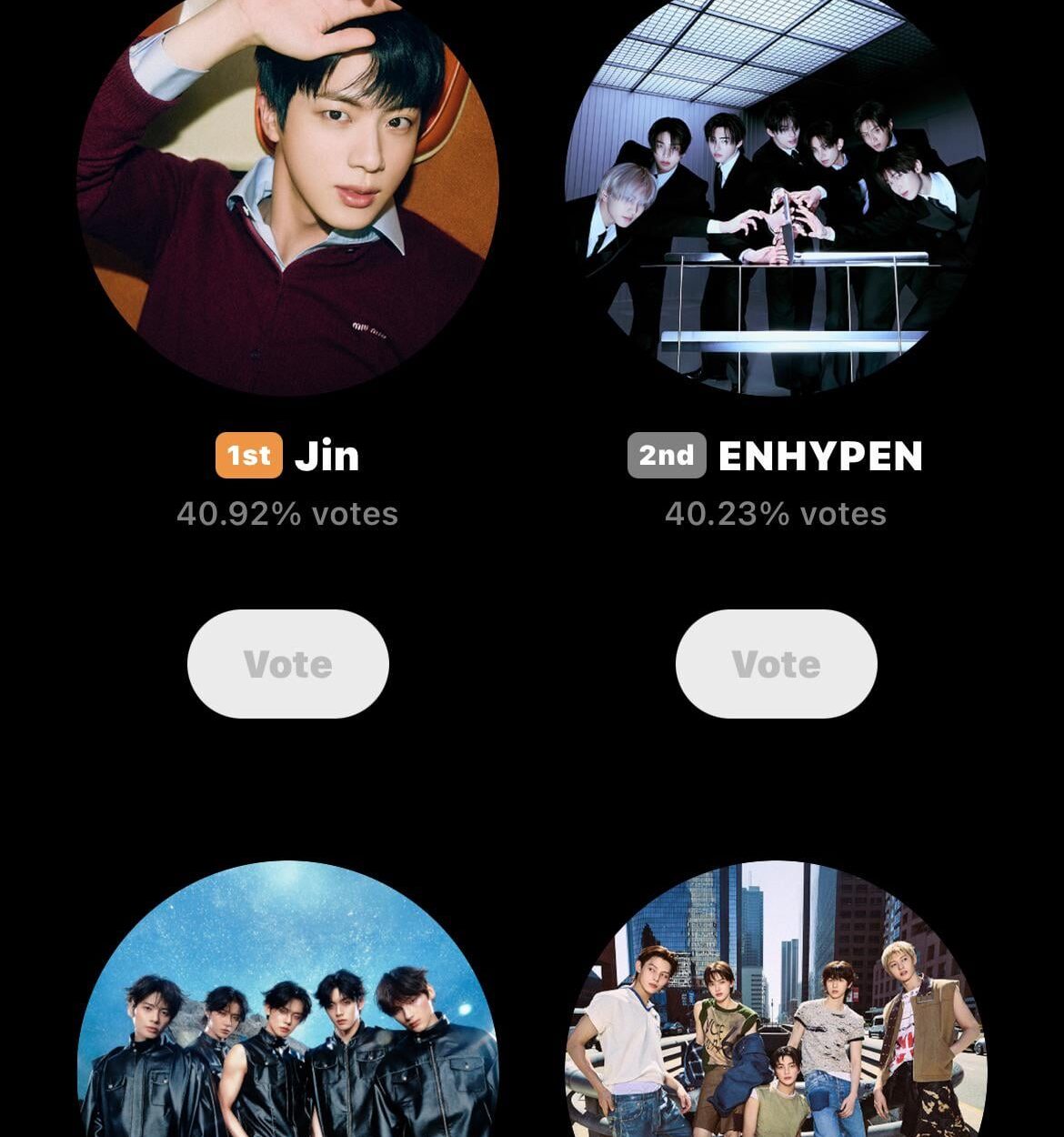
Task: Select Jin's vote percentage display
Action: pyautogui.click(x=286, y=512)
